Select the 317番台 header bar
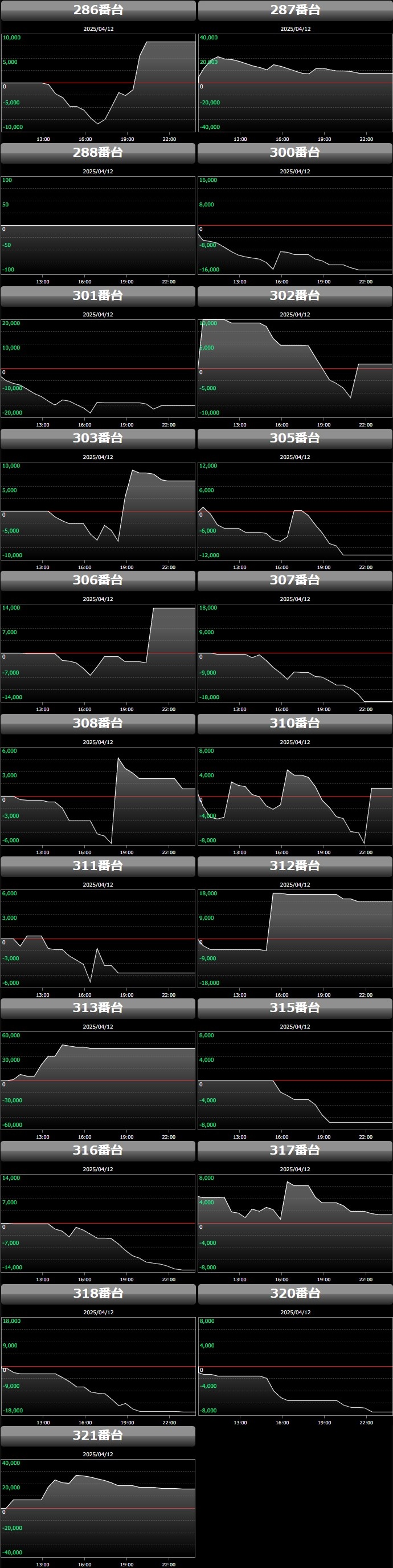Viewport: 393px width, 1568px height. [x=295, y=1151]
